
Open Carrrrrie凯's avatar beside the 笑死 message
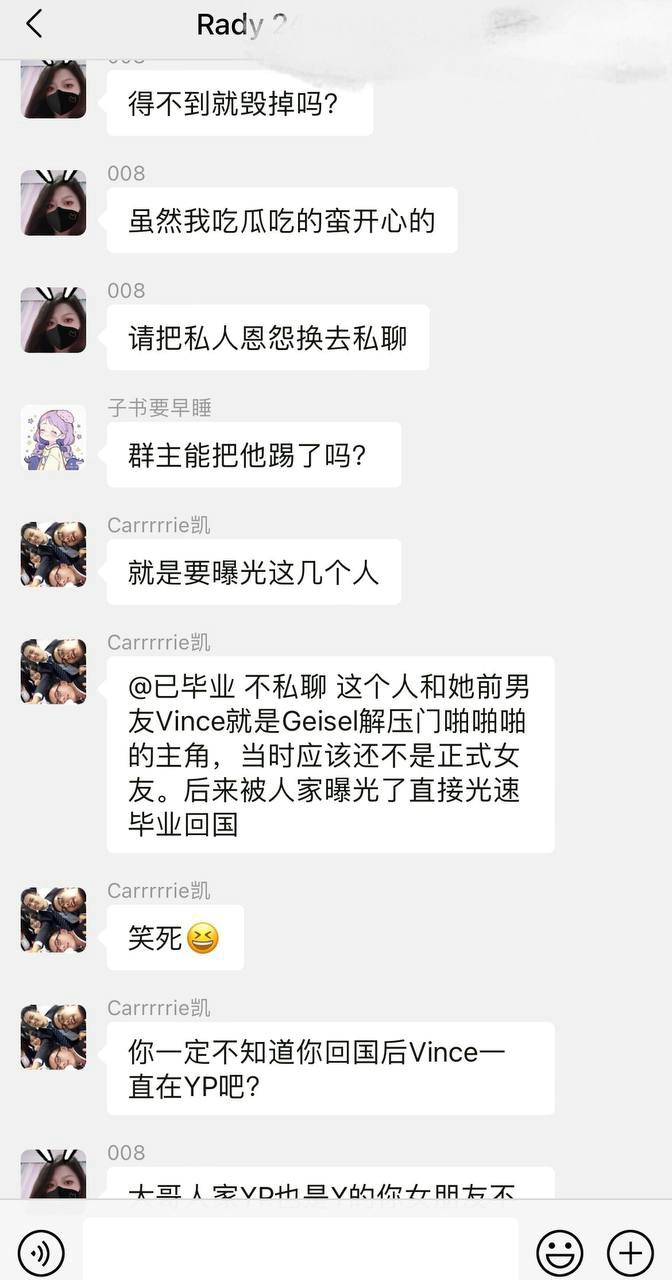(53, 919)
